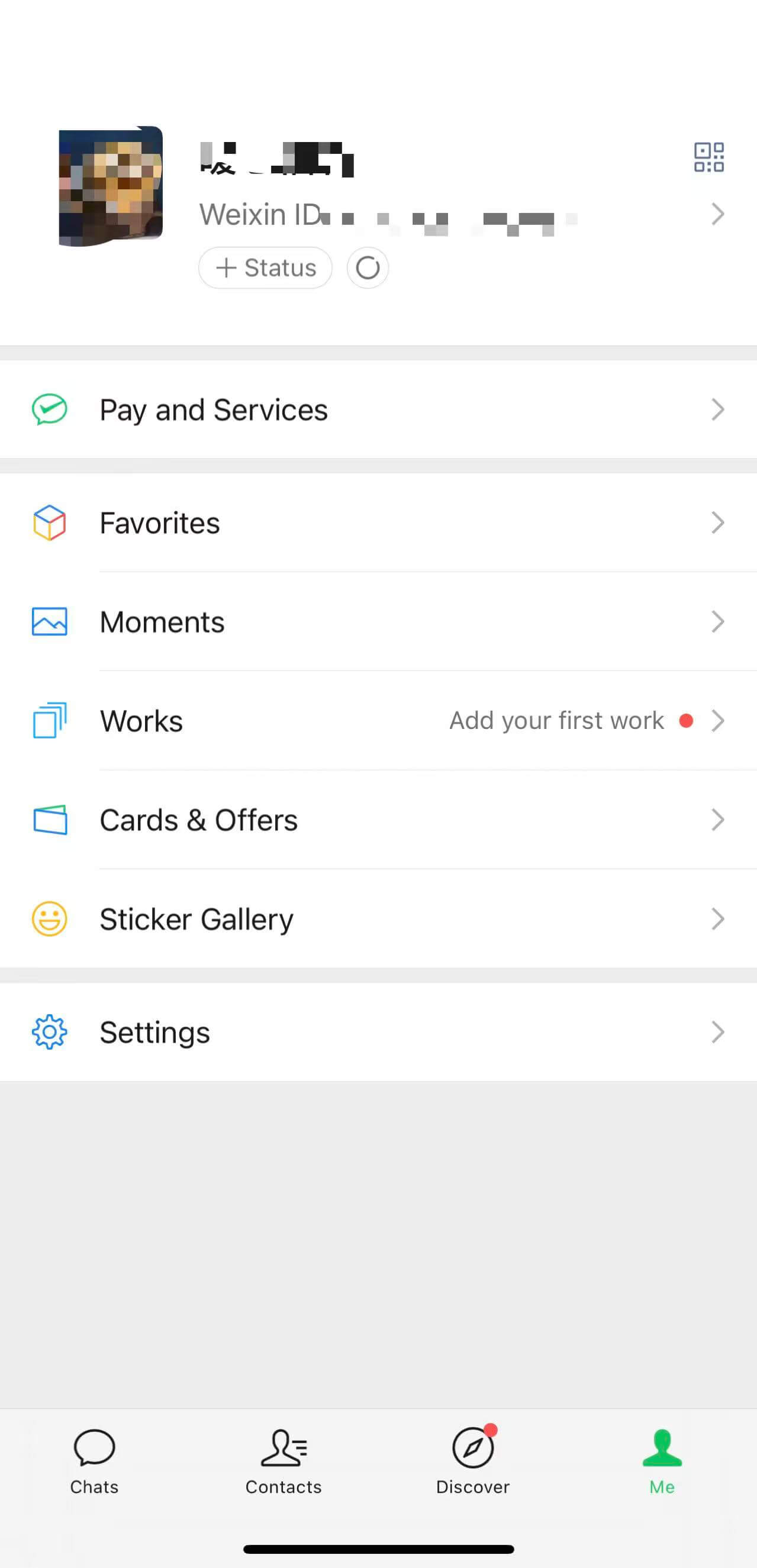Select the Pay and Services checkmark icon
The width and height of the screenshot is (757, 1568).
[x=49, y=409]
